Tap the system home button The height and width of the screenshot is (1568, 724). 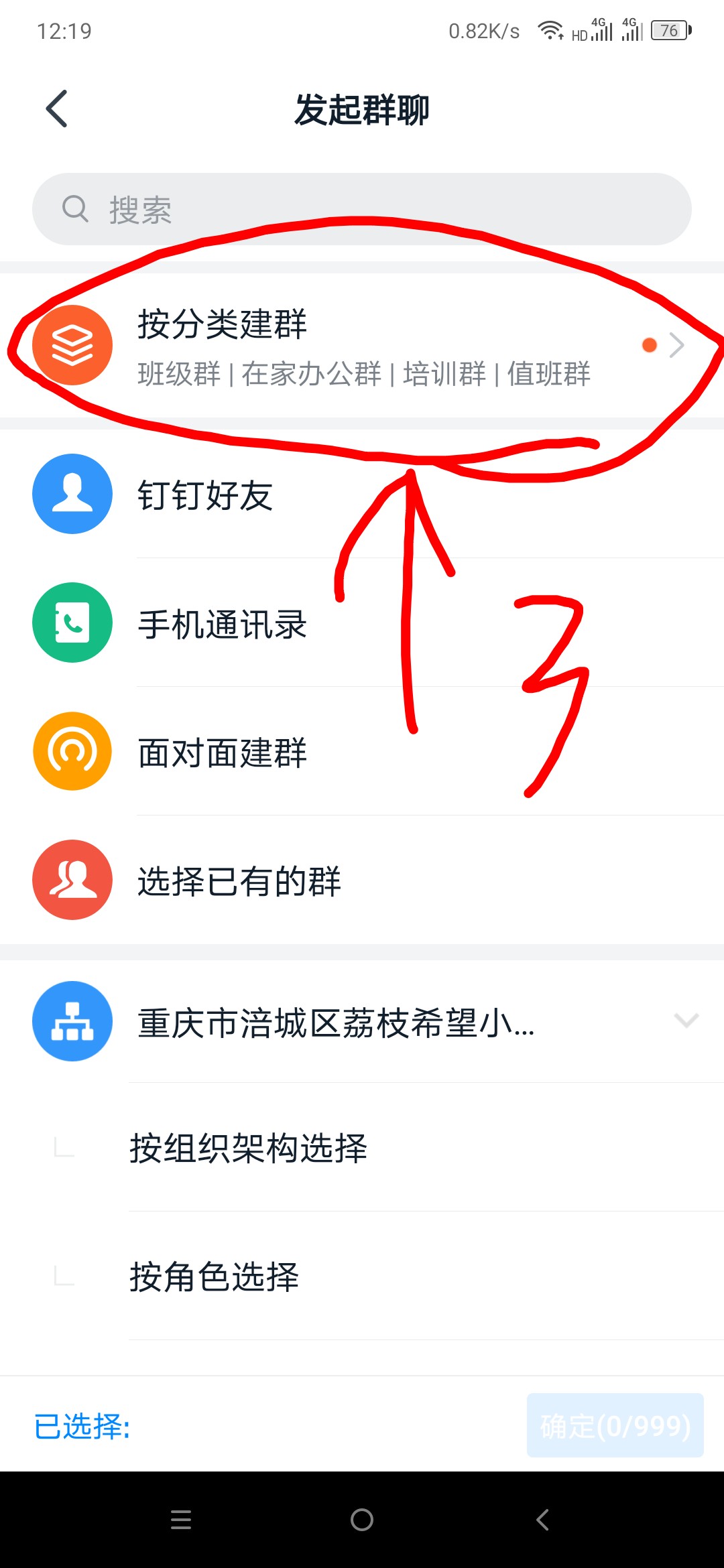(x=362, y=1520)
